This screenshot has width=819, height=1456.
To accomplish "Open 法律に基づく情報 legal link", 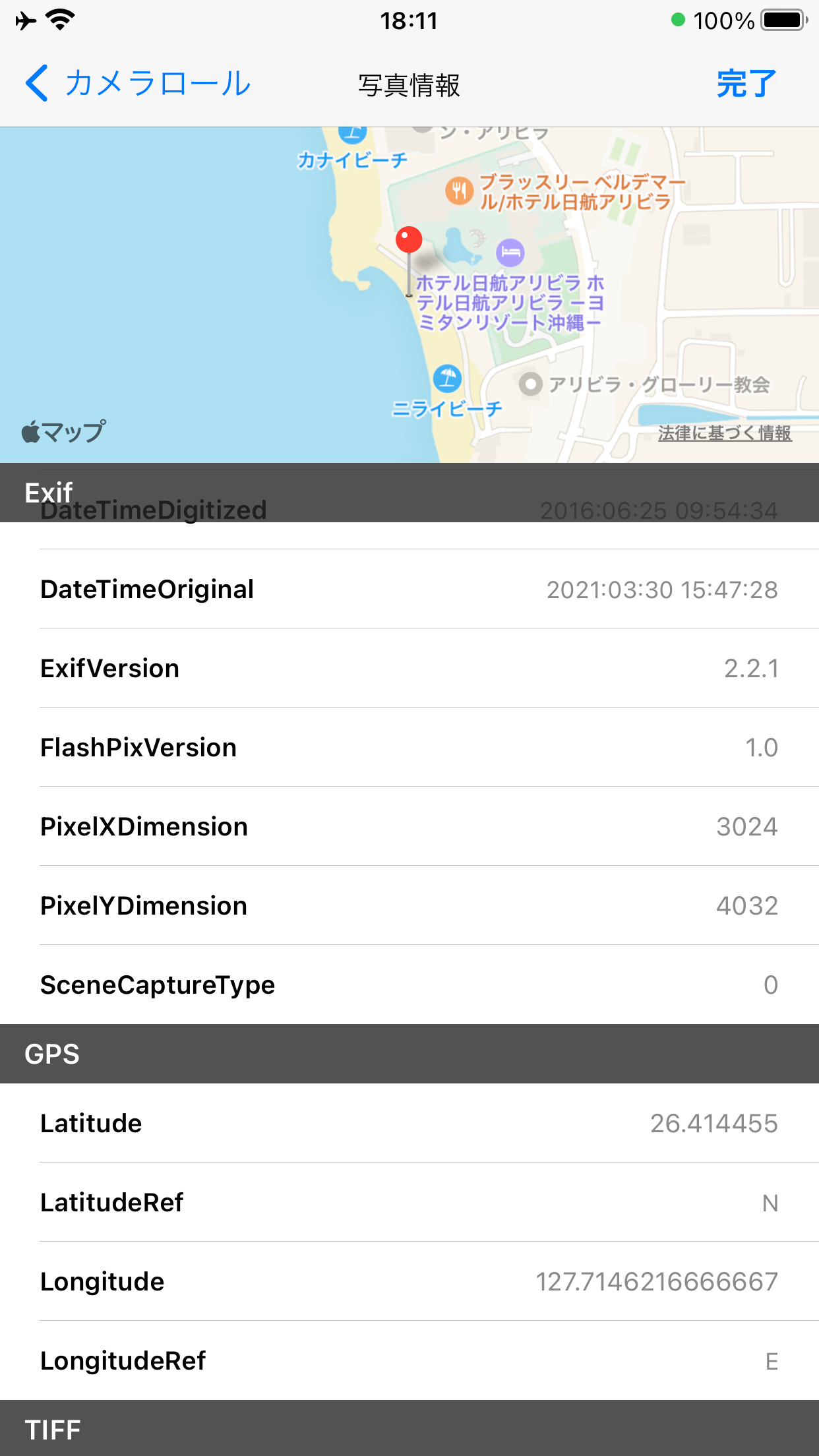I will point(725,433).
